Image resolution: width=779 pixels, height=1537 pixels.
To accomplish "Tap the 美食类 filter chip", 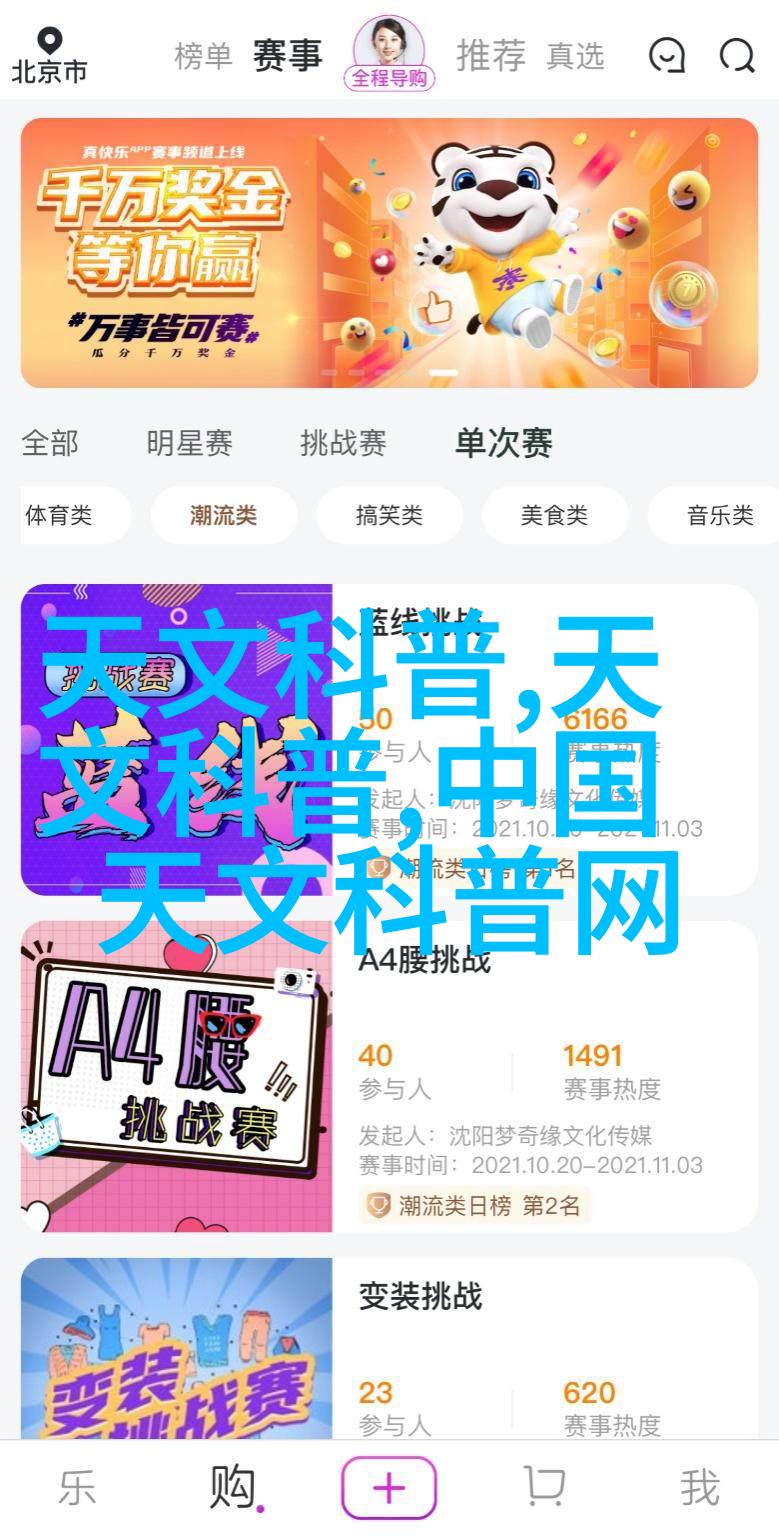I will point(554,516).
